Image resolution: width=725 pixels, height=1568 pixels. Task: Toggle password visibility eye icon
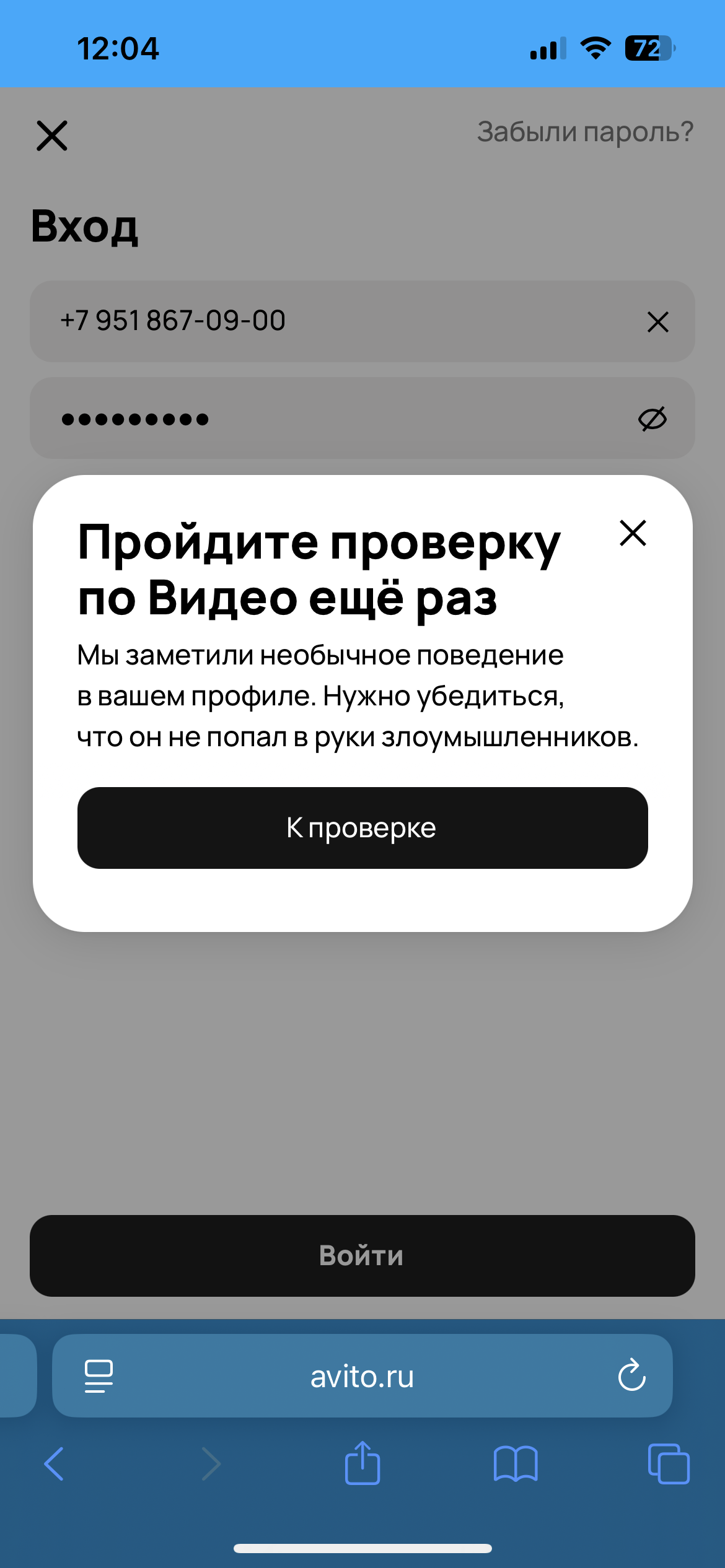[x=652, y=419]
